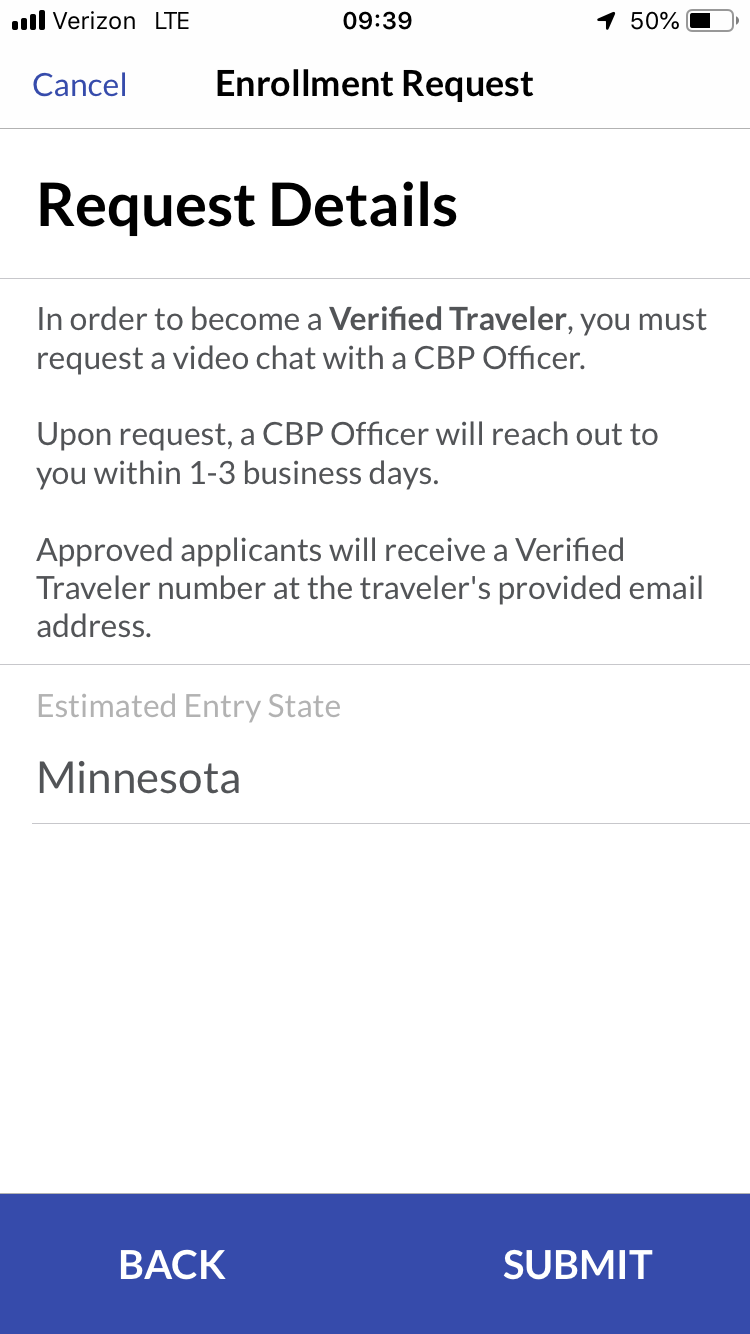Submit the enrollment request
Screen dimensions: 750x1334
point(577,1265)
